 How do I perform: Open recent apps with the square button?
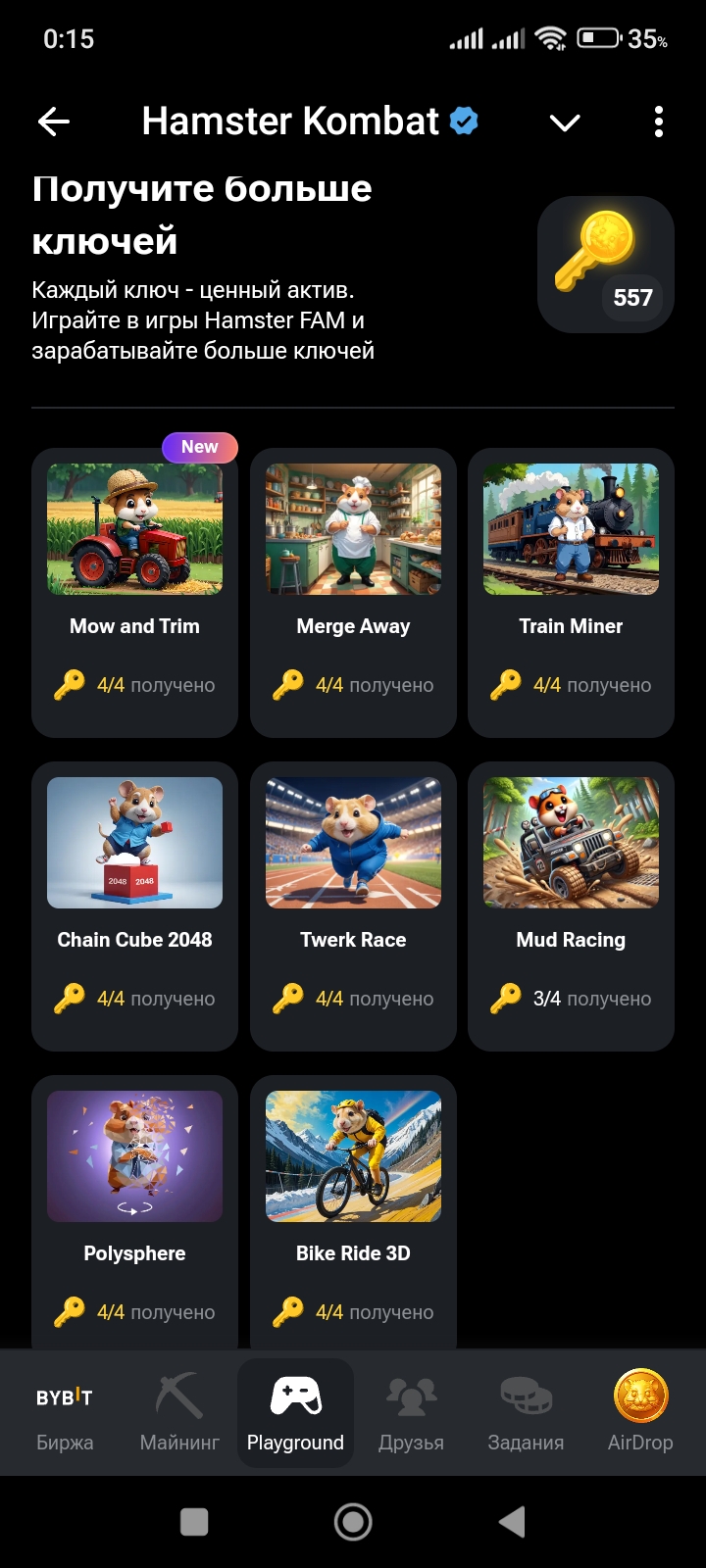click(194, 1522)
